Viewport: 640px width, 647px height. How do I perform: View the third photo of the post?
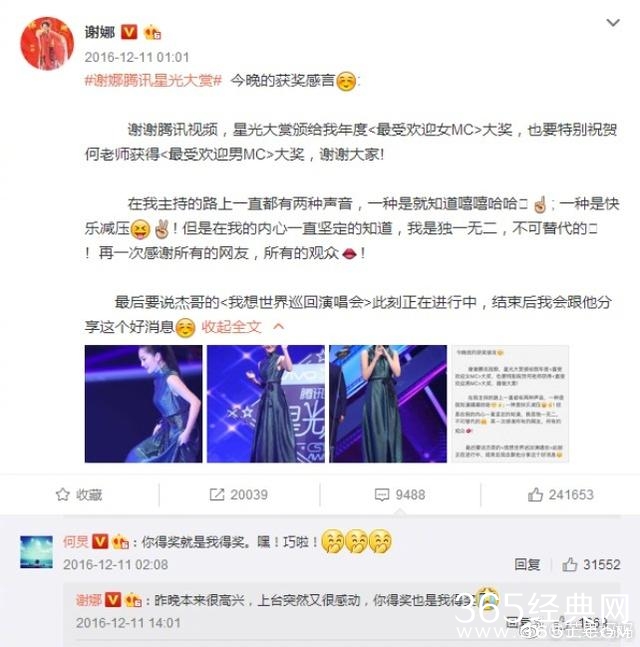point(388,404)
